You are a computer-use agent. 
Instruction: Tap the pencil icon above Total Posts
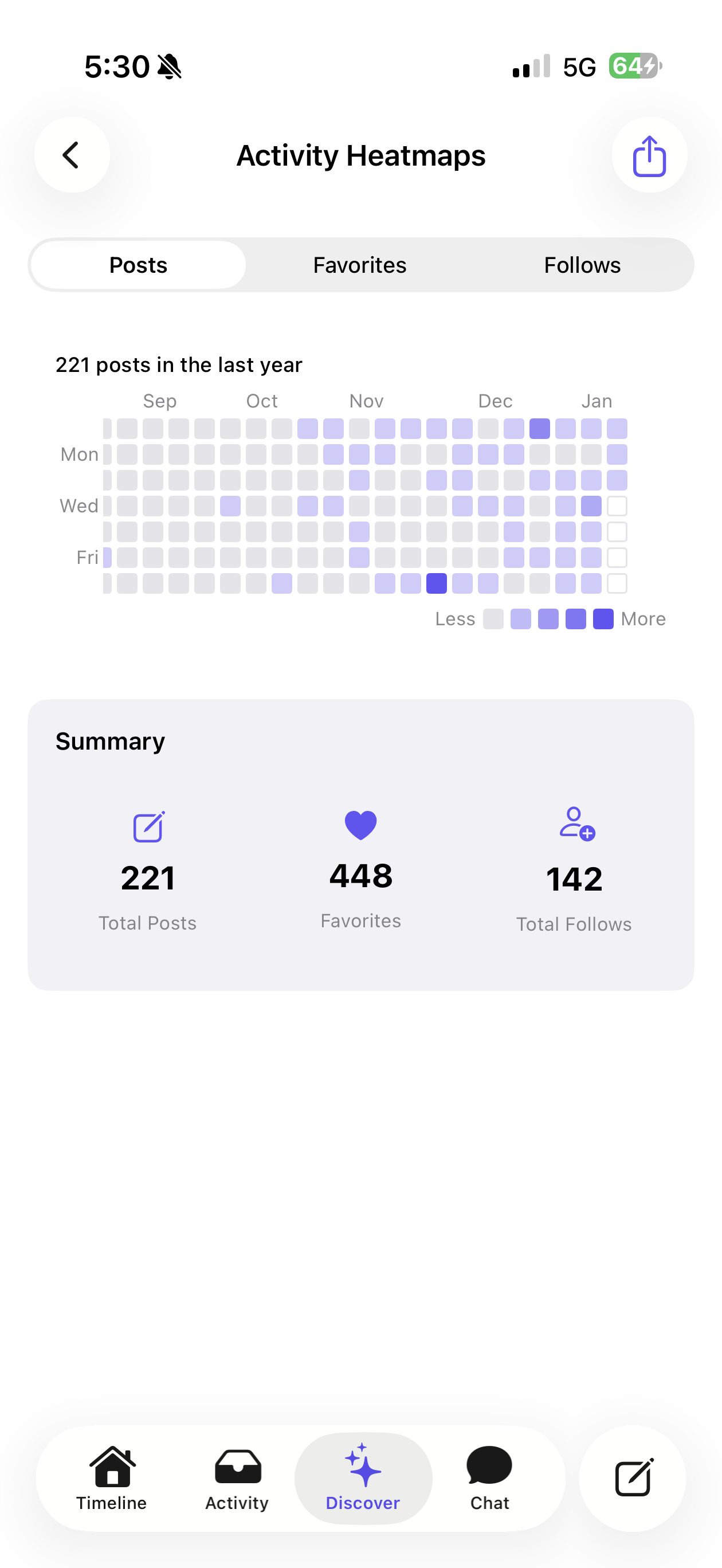click(147, 826)
